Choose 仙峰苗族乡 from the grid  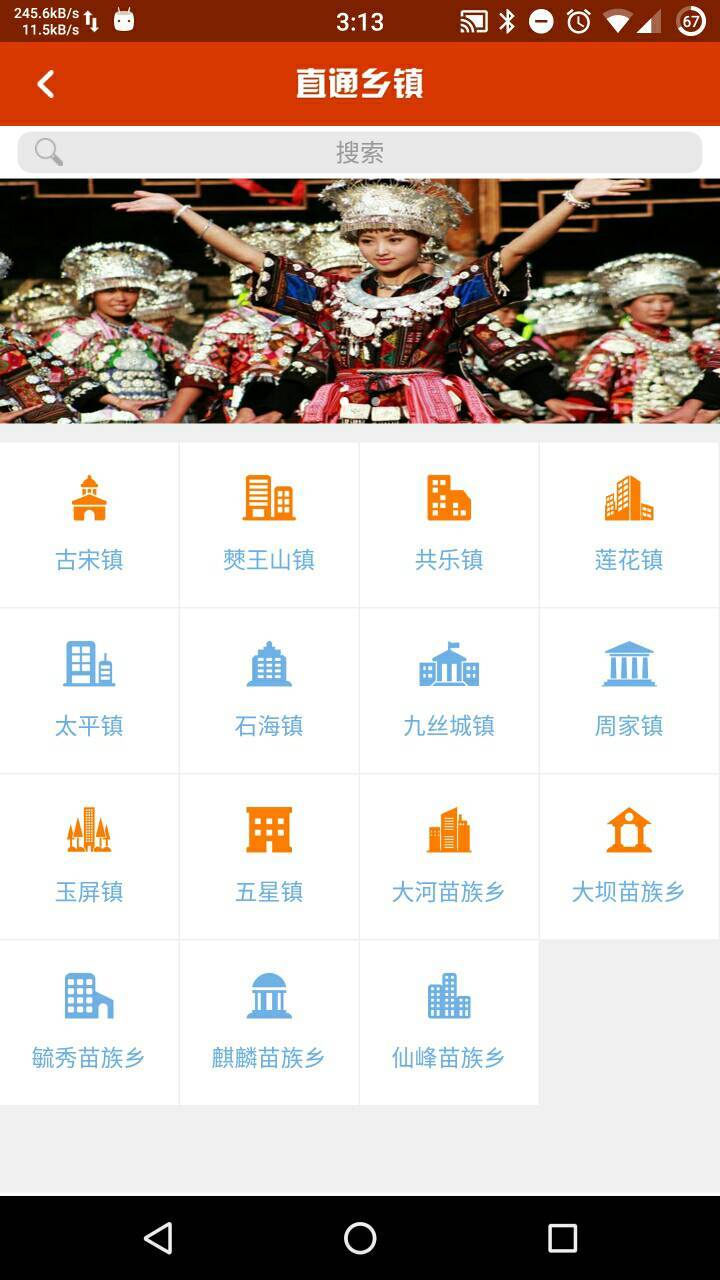pyautogui.click(x=449, y=1023)
